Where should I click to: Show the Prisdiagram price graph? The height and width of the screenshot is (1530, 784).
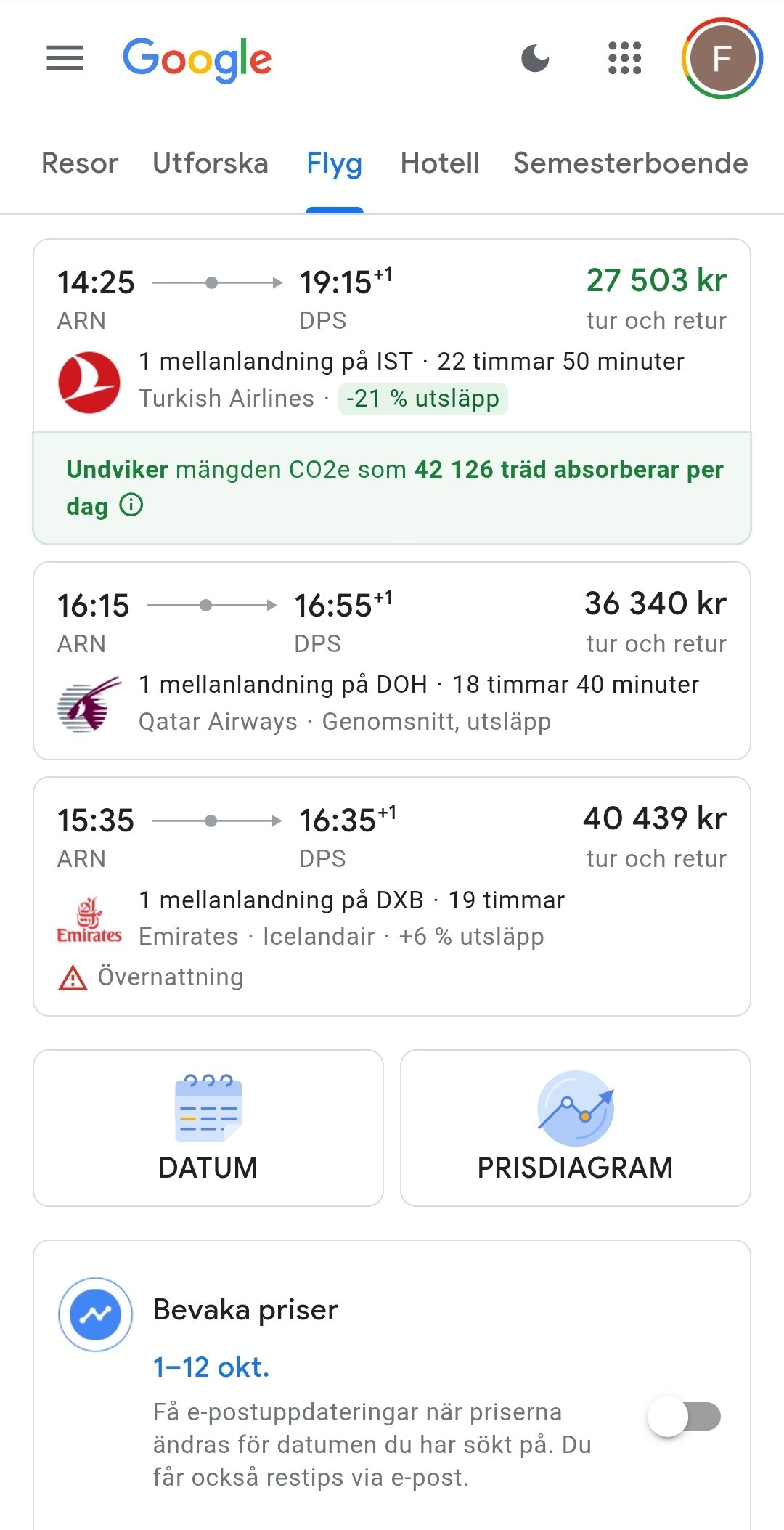pos(575,1128)
